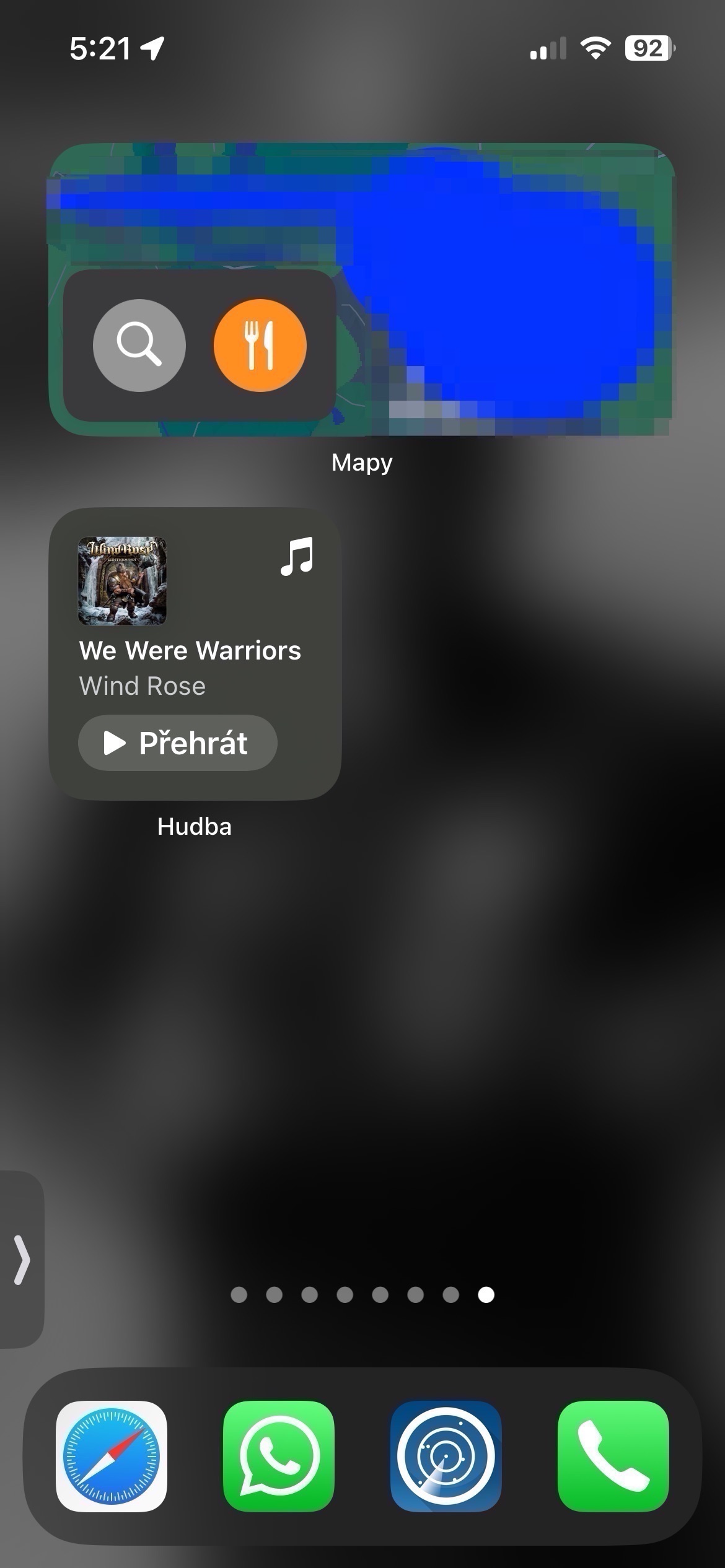Find restaurants via the fork-and-knife button

click(x=260, y=345)
